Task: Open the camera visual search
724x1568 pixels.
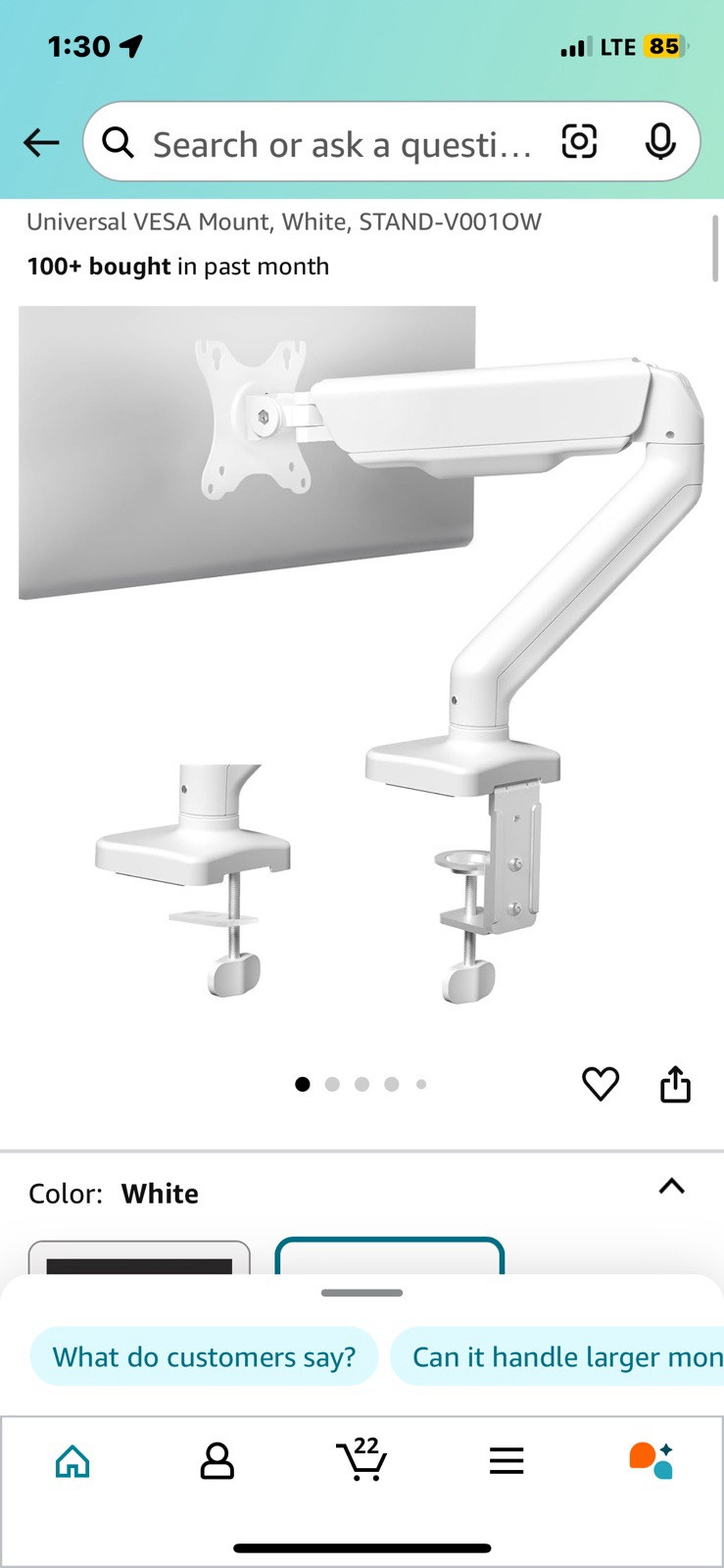Action: coord(579,141)
